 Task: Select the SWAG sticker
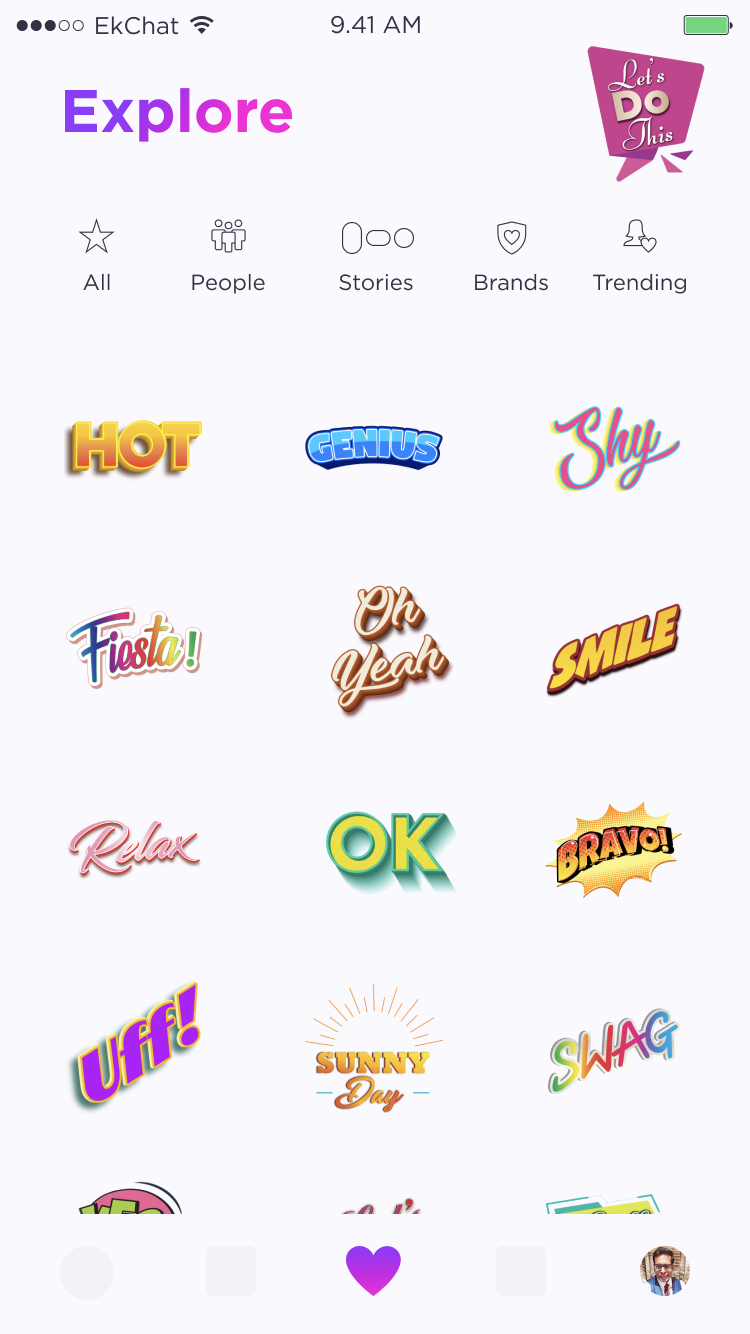(613, 1050)
